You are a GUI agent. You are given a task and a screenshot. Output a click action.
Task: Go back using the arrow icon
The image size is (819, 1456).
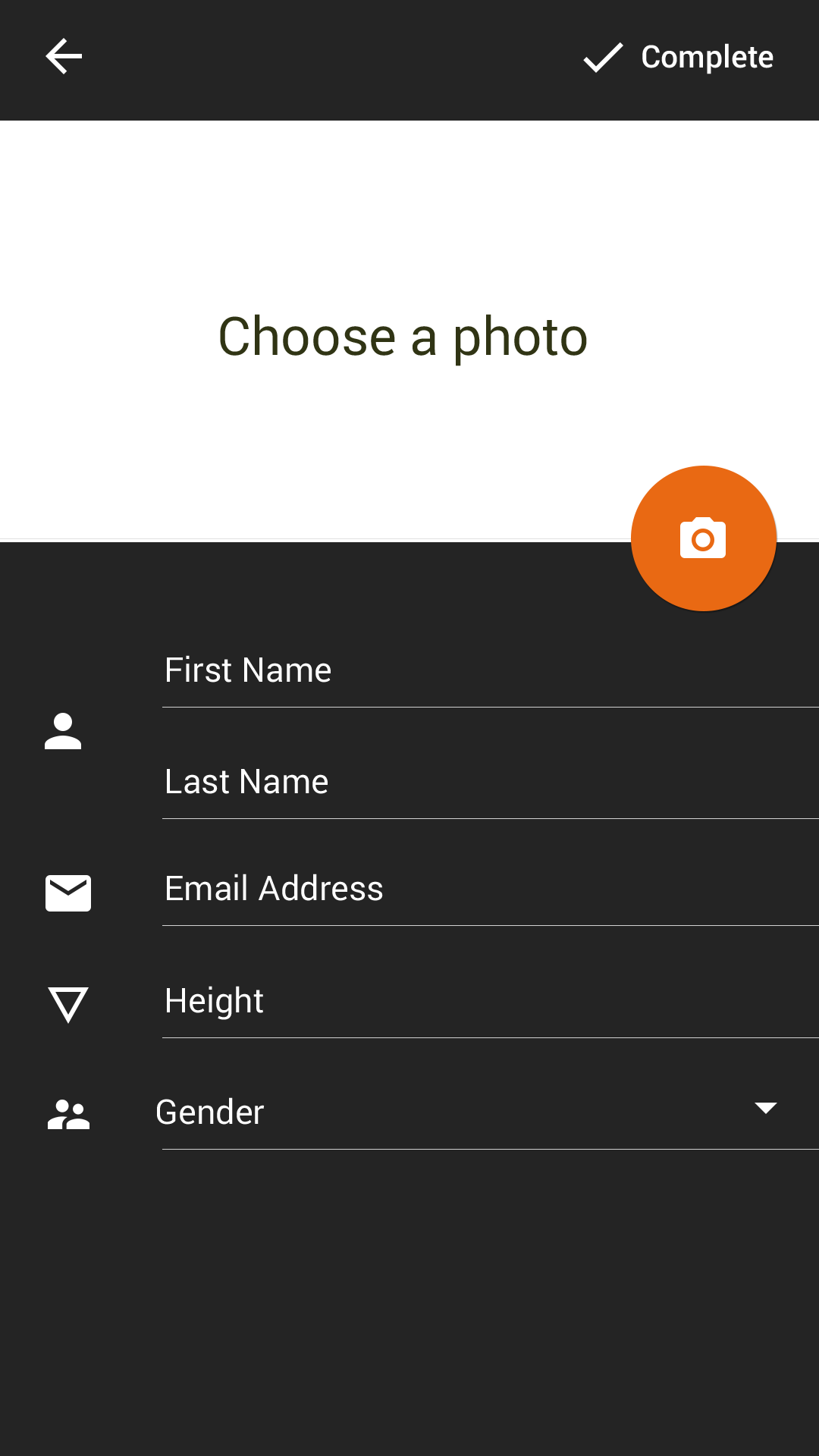[64, 57]
